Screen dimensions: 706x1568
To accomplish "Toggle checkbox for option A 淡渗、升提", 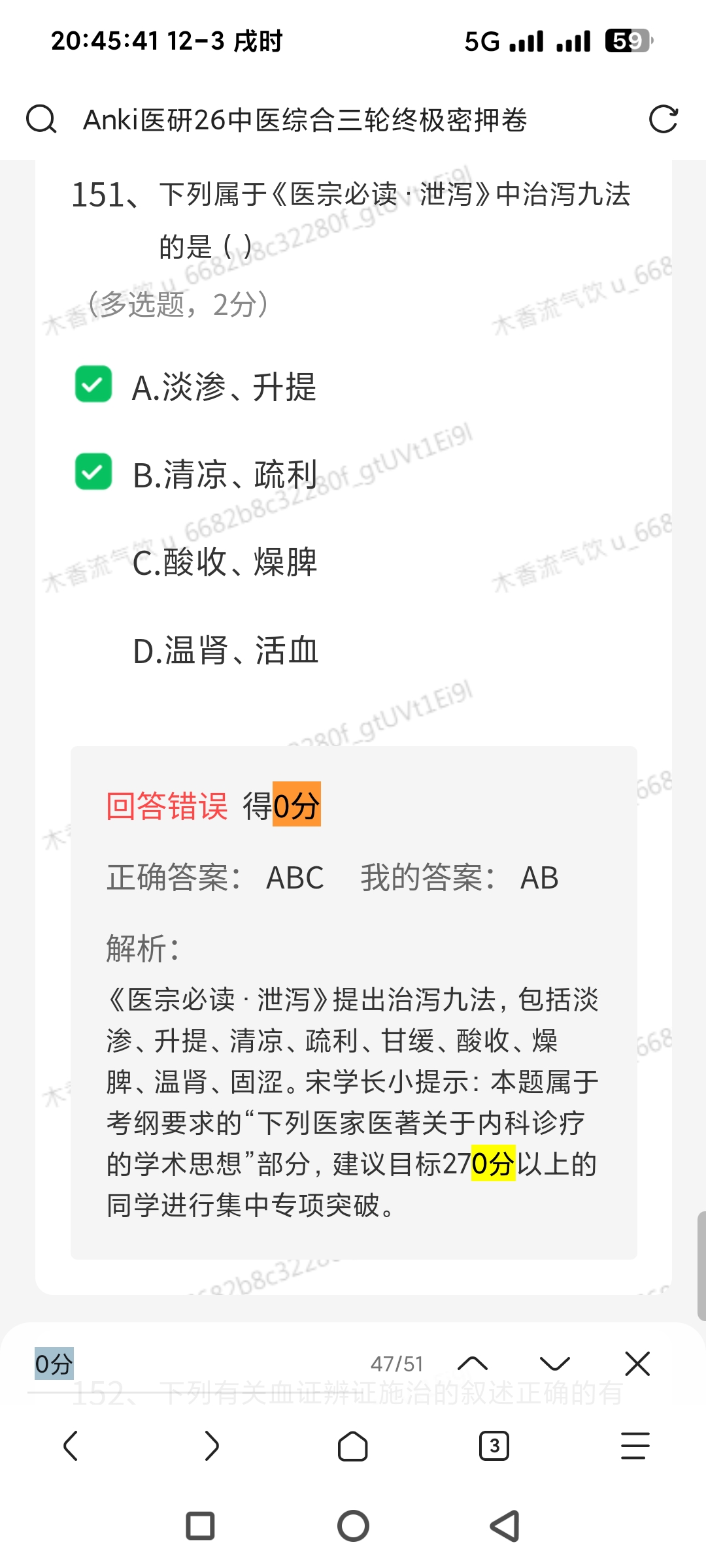I will [93, 384].
